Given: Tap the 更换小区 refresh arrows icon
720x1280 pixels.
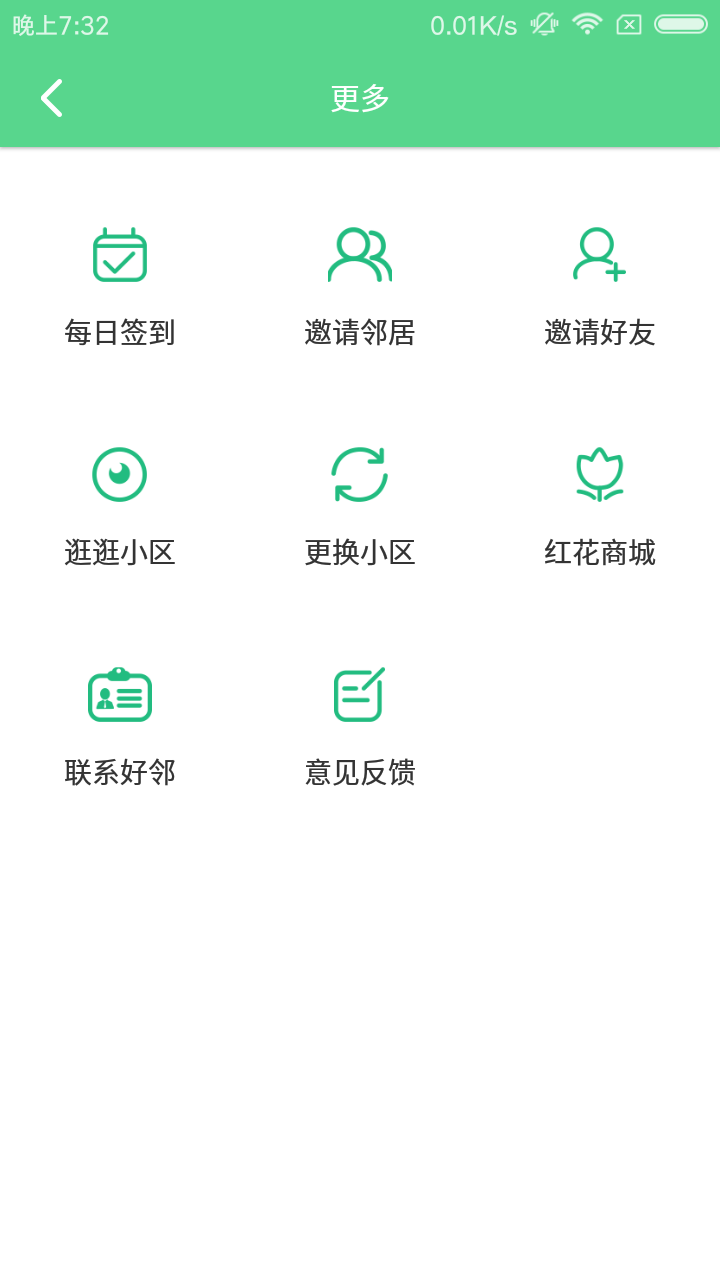Looking at the screenshot, I should point(359,474).
